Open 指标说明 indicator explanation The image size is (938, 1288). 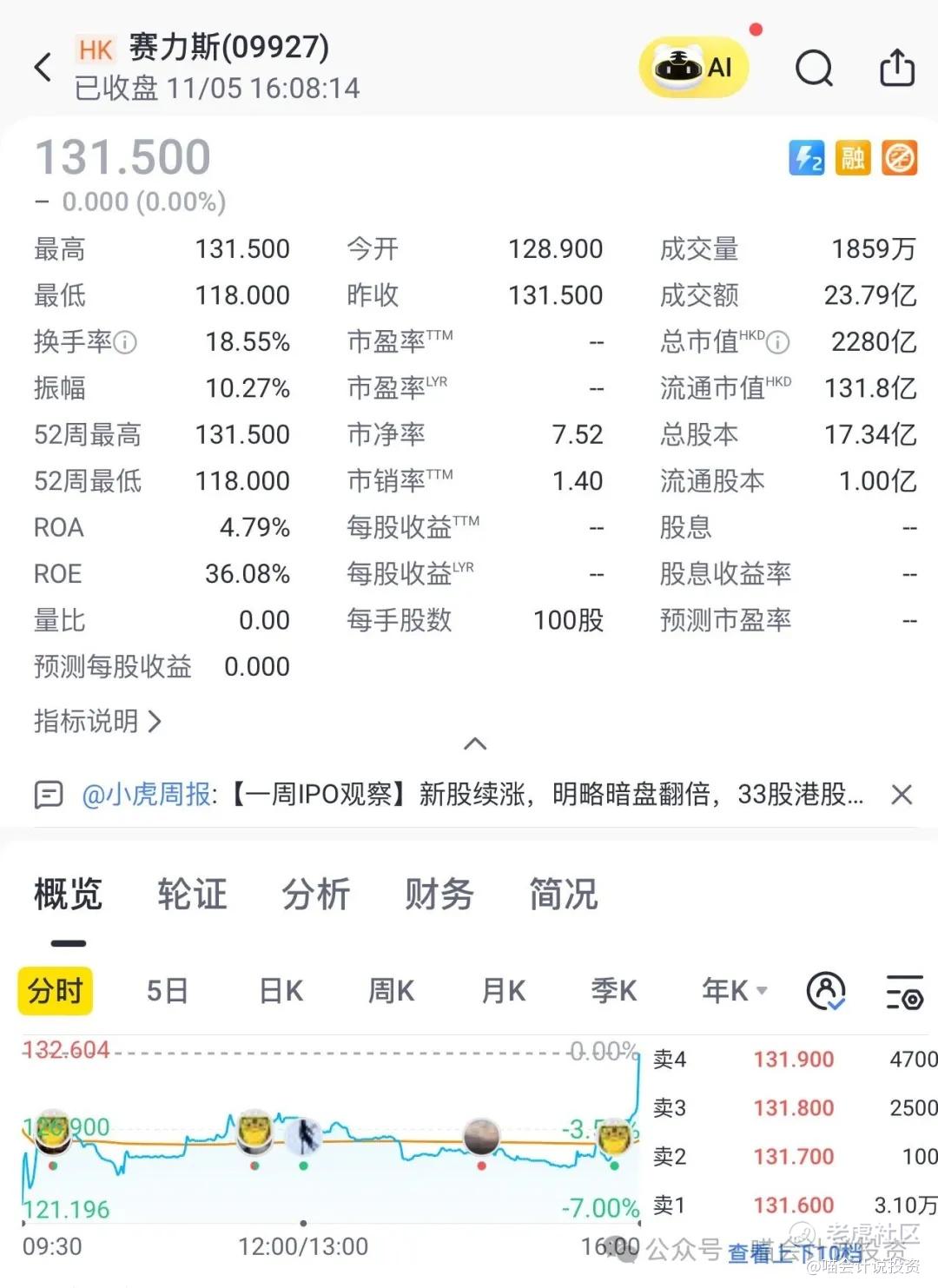pyautogui.click(x=97, y=721)
